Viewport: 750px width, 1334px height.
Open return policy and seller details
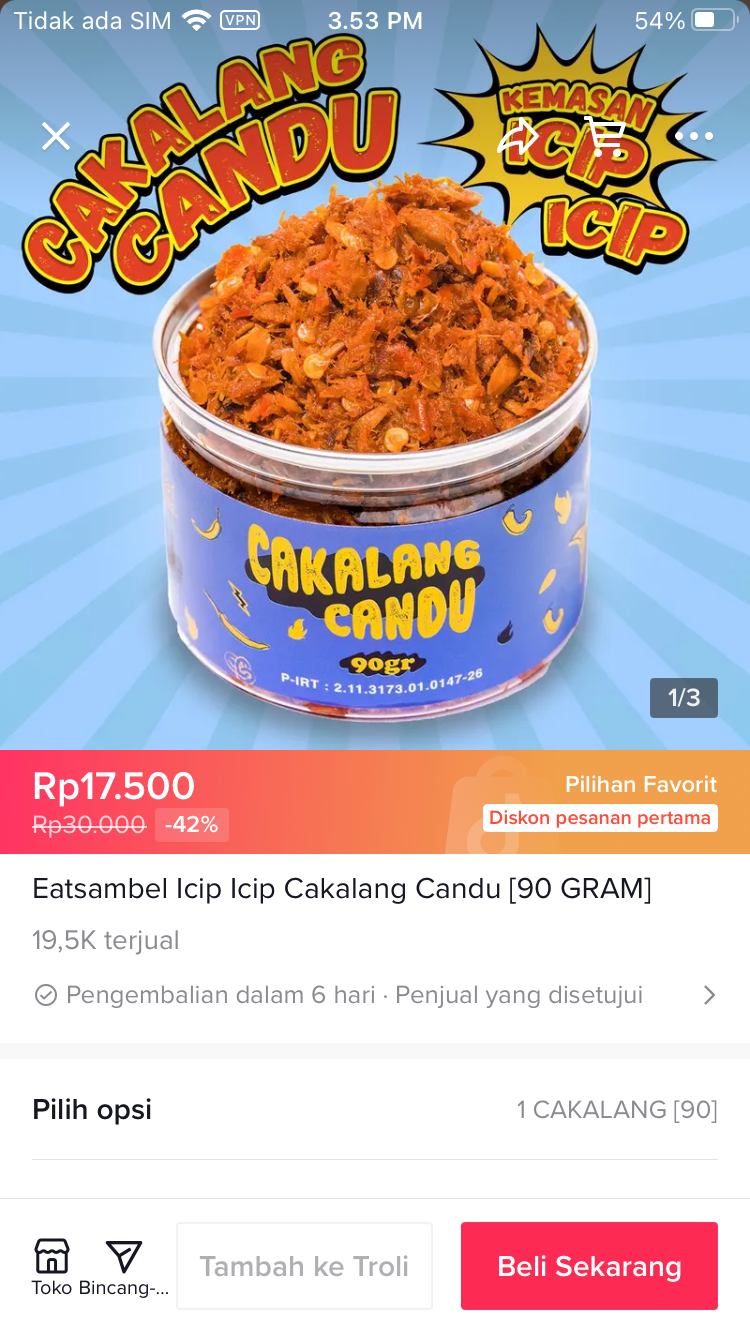374,995
